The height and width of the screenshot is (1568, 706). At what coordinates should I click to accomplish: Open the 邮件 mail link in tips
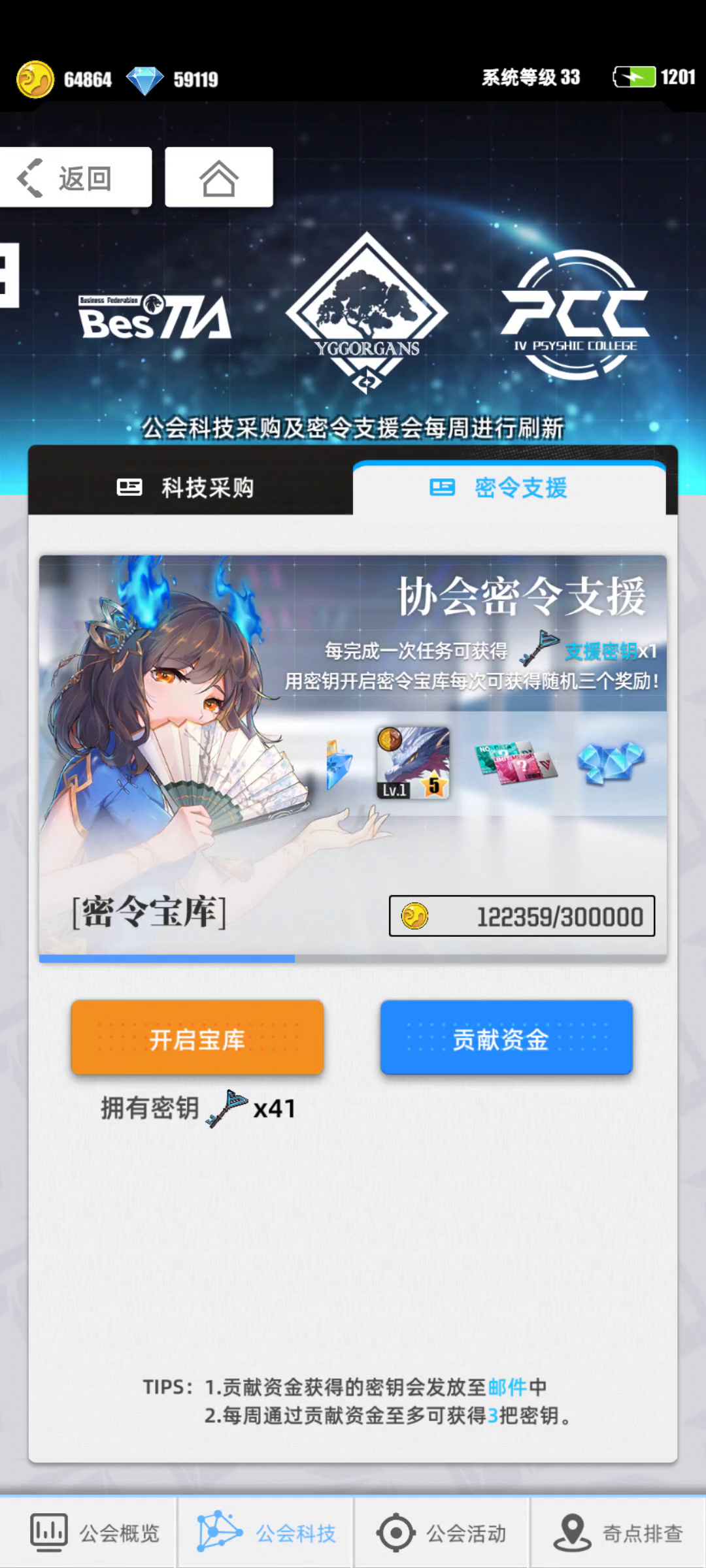(507, 1386)
